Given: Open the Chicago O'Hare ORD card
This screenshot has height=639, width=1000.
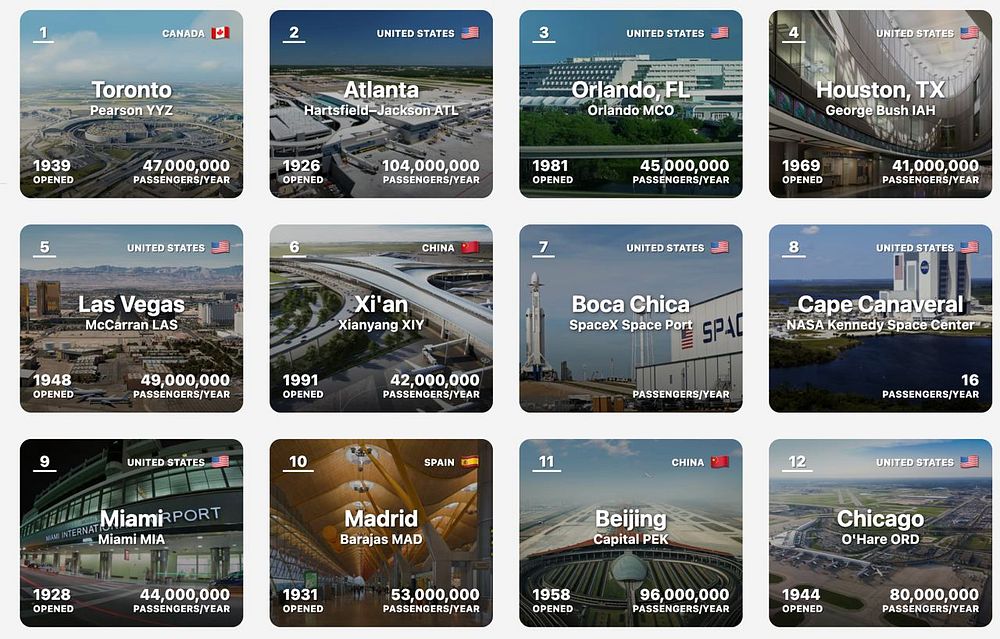Looking at the screenshot, I should pyautogui.click(x=880, y=533).
